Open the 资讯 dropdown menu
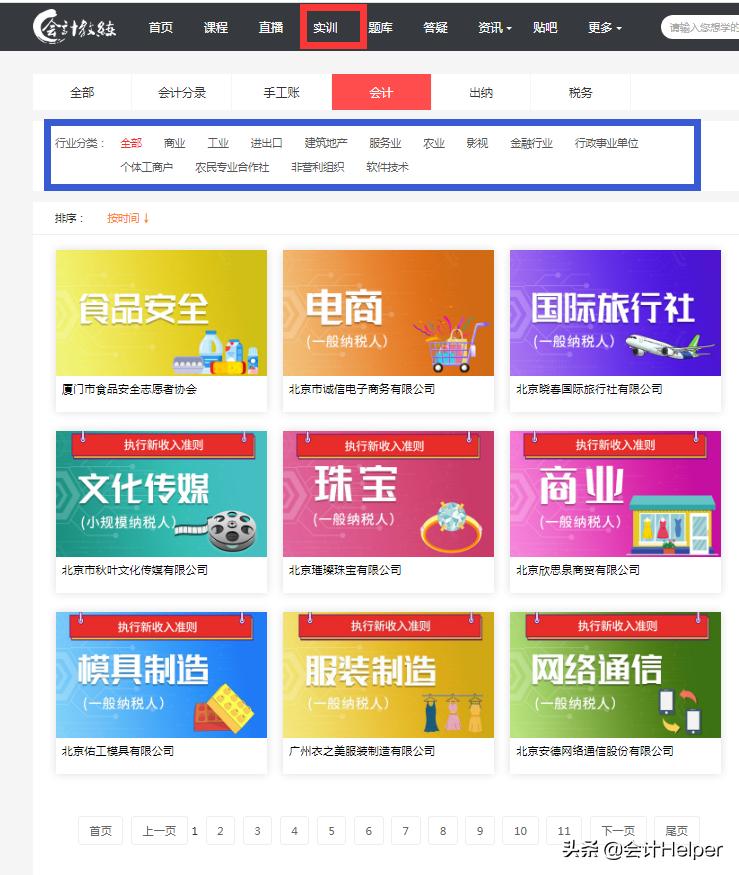The width and height of the screenshot is (739, 875). pyautogui.click(x=491, y=27)
